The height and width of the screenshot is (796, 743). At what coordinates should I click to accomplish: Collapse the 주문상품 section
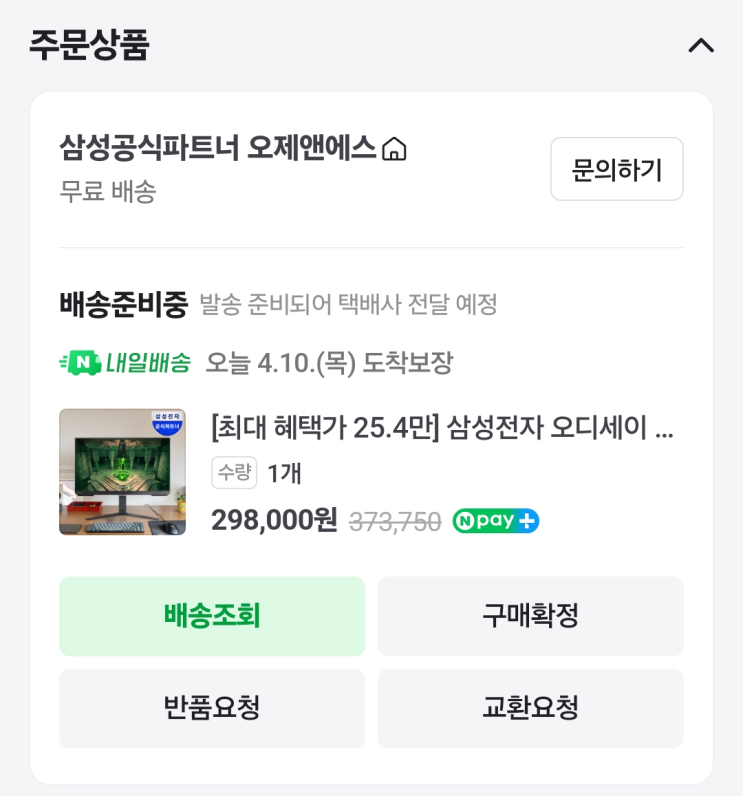[x=701, y=46]
